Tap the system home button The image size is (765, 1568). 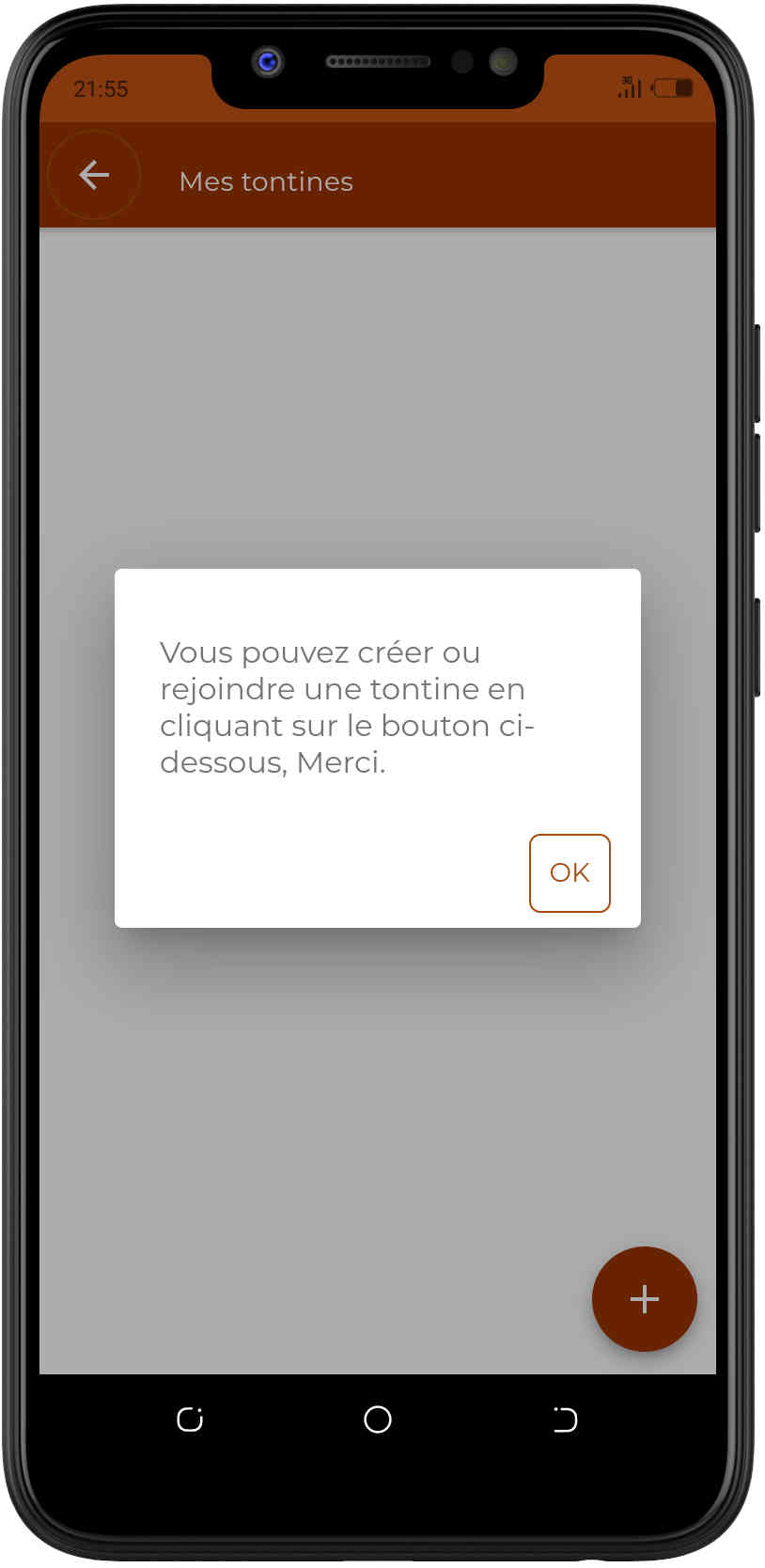tap(378, 1419)
